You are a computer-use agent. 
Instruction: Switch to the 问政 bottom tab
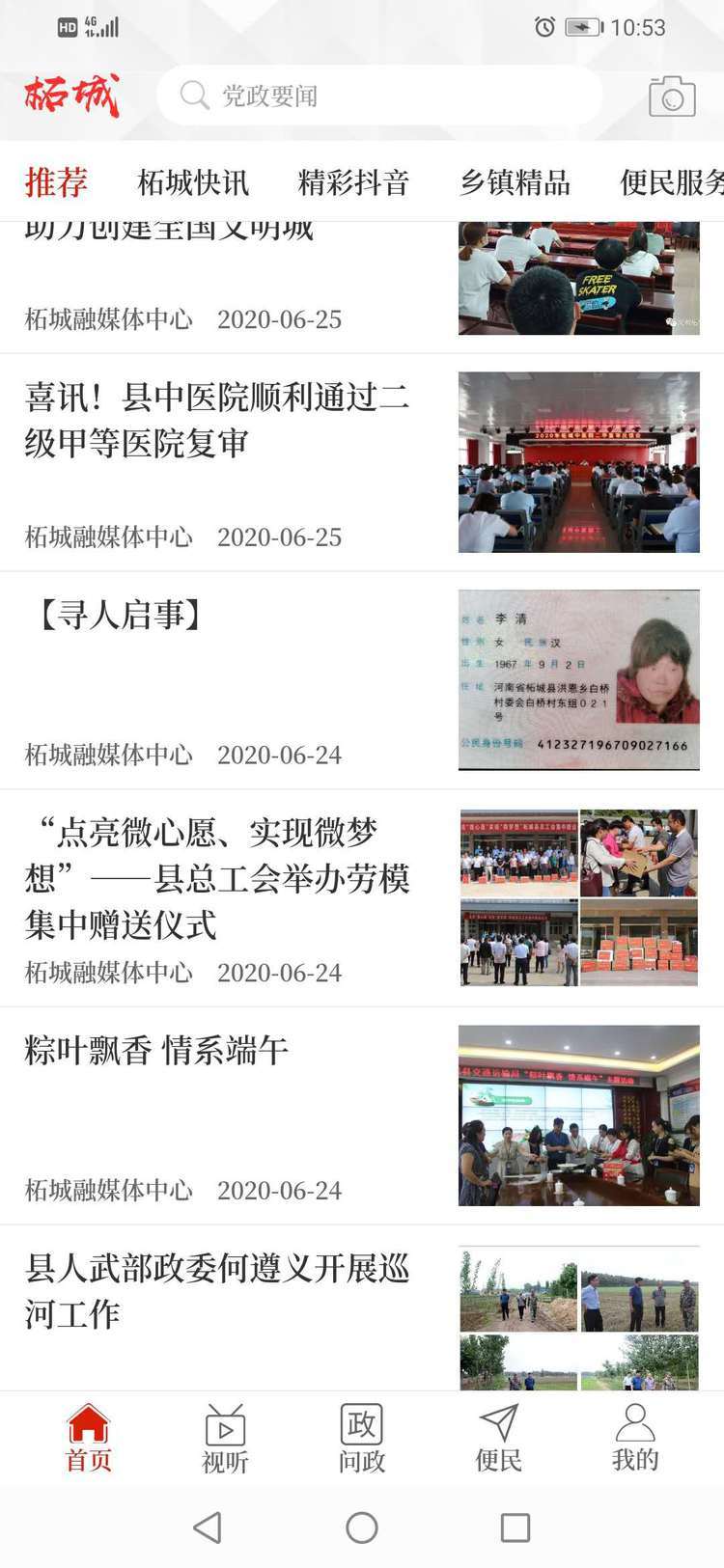coord(362,1439)
